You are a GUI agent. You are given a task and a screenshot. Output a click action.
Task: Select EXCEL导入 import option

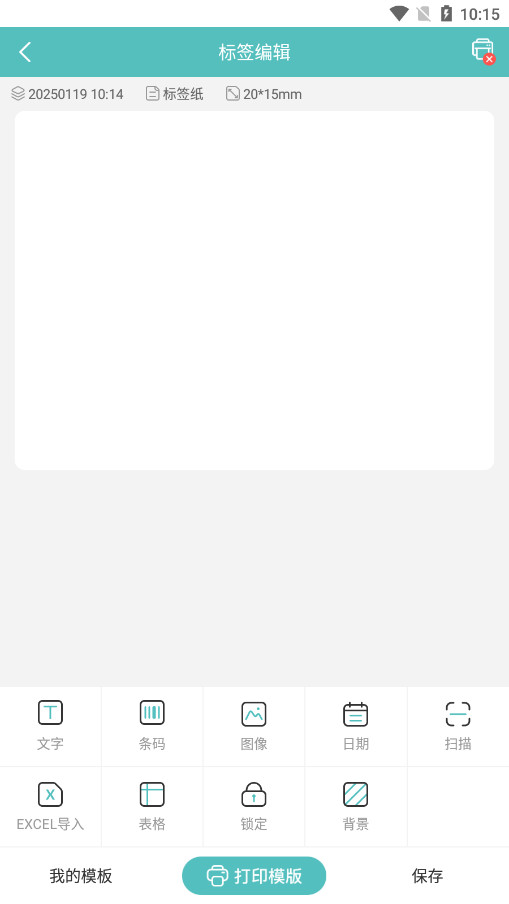(x=50, y=807)
